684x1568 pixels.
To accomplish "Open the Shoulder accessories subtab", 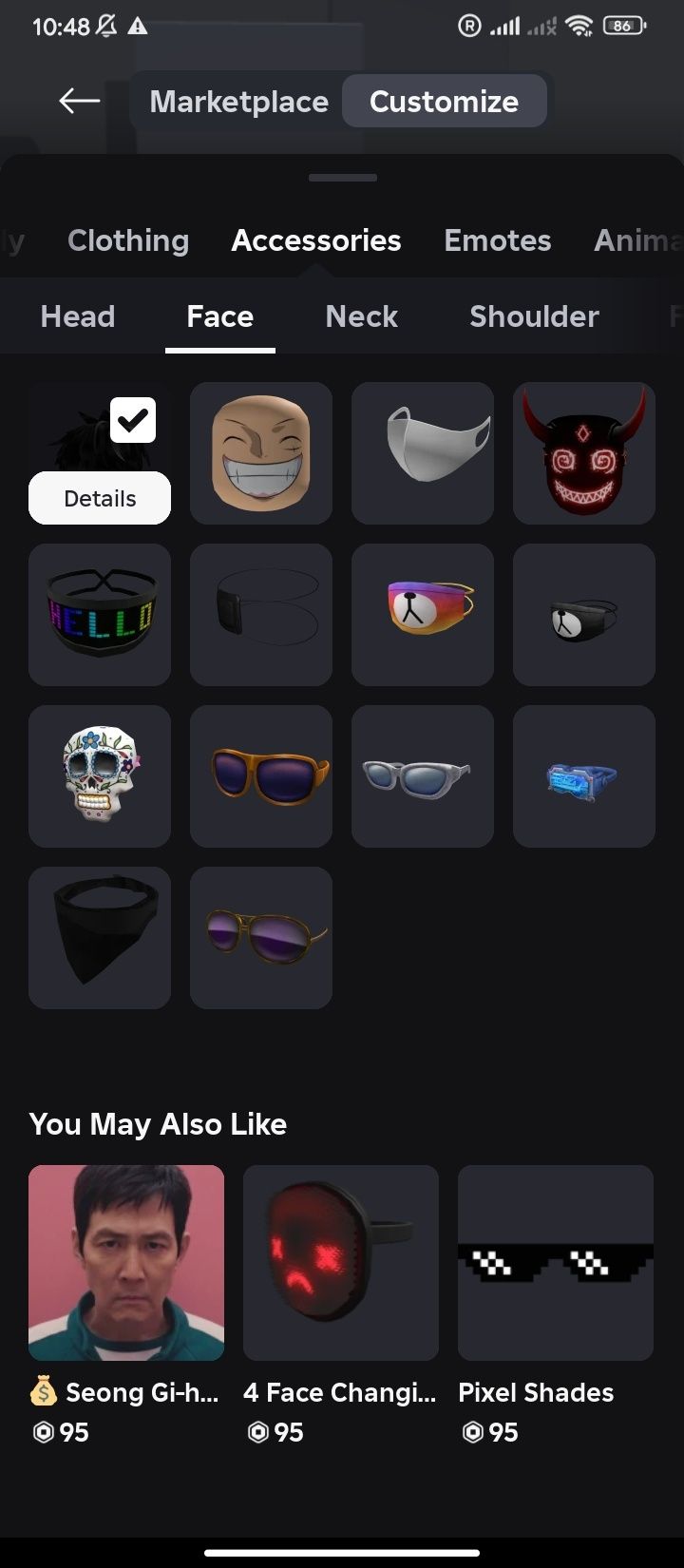I will pyautogui.click(x=534, y=316).
